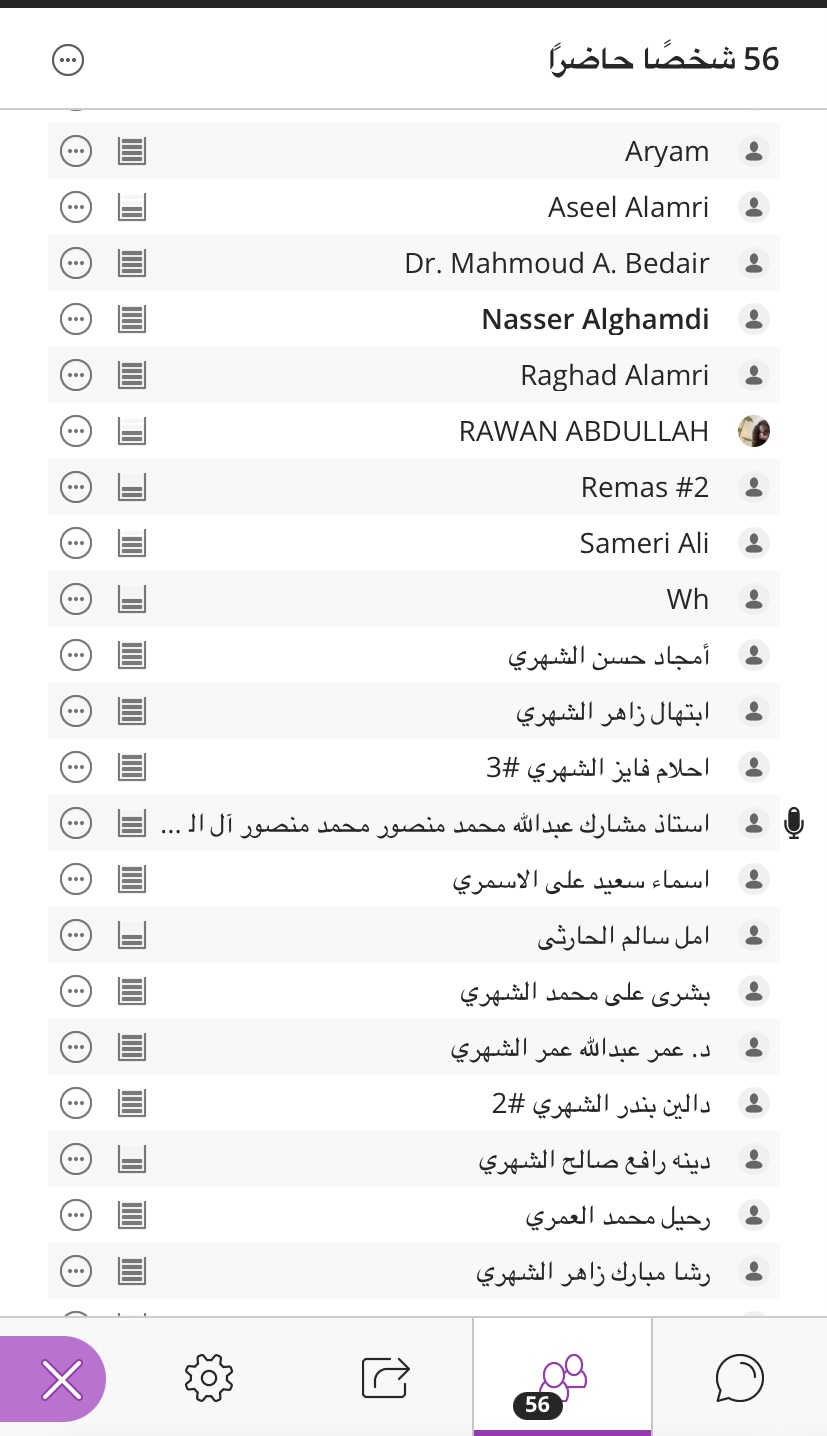
Task: Open more options for Remas #2
Action: tap(76, 487)
